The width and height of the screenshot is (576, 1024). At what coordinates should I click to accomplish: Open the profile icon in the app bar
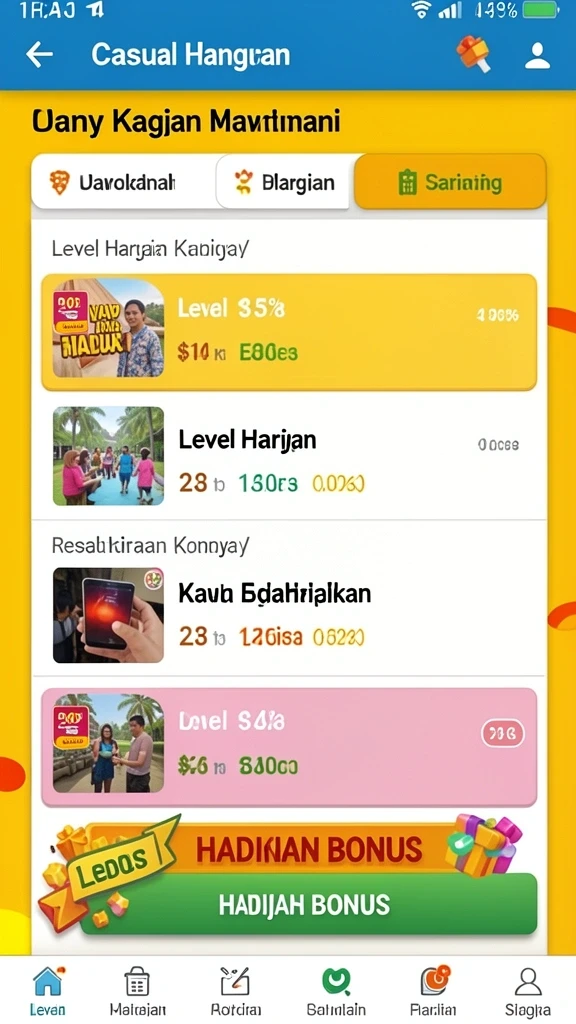click(x=537, y=56)
